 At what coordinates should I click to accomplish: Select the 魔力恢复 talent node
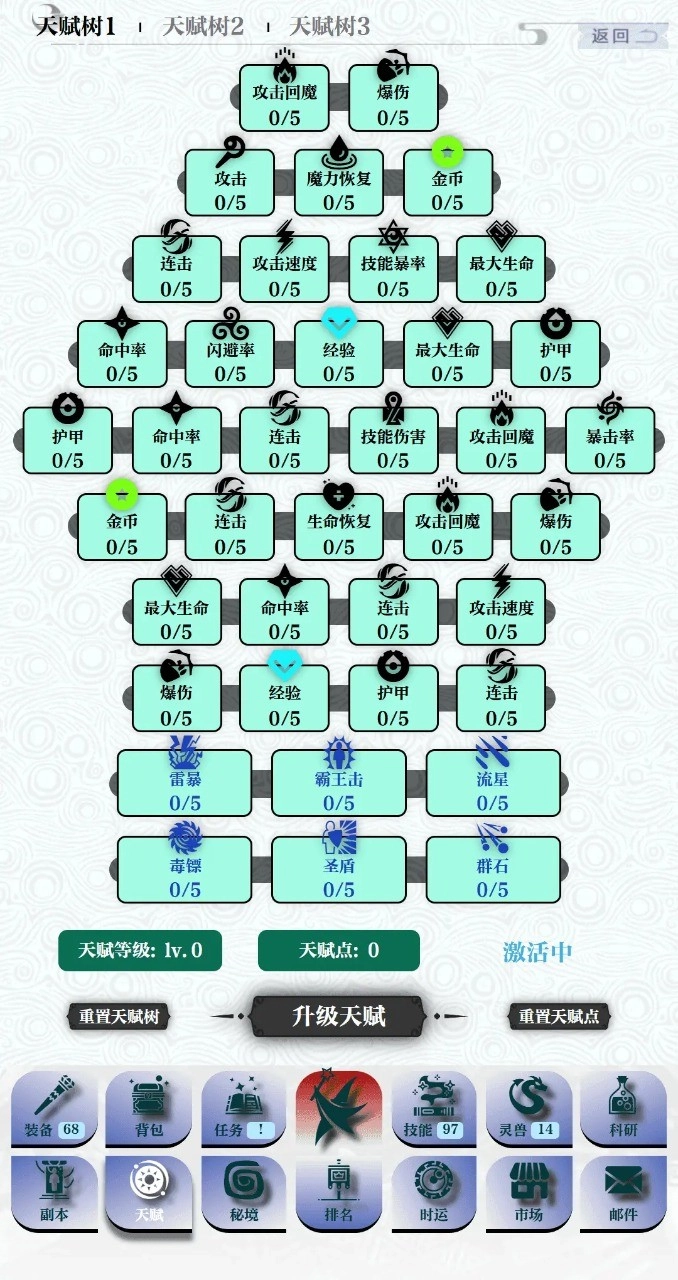coord(338,184)
